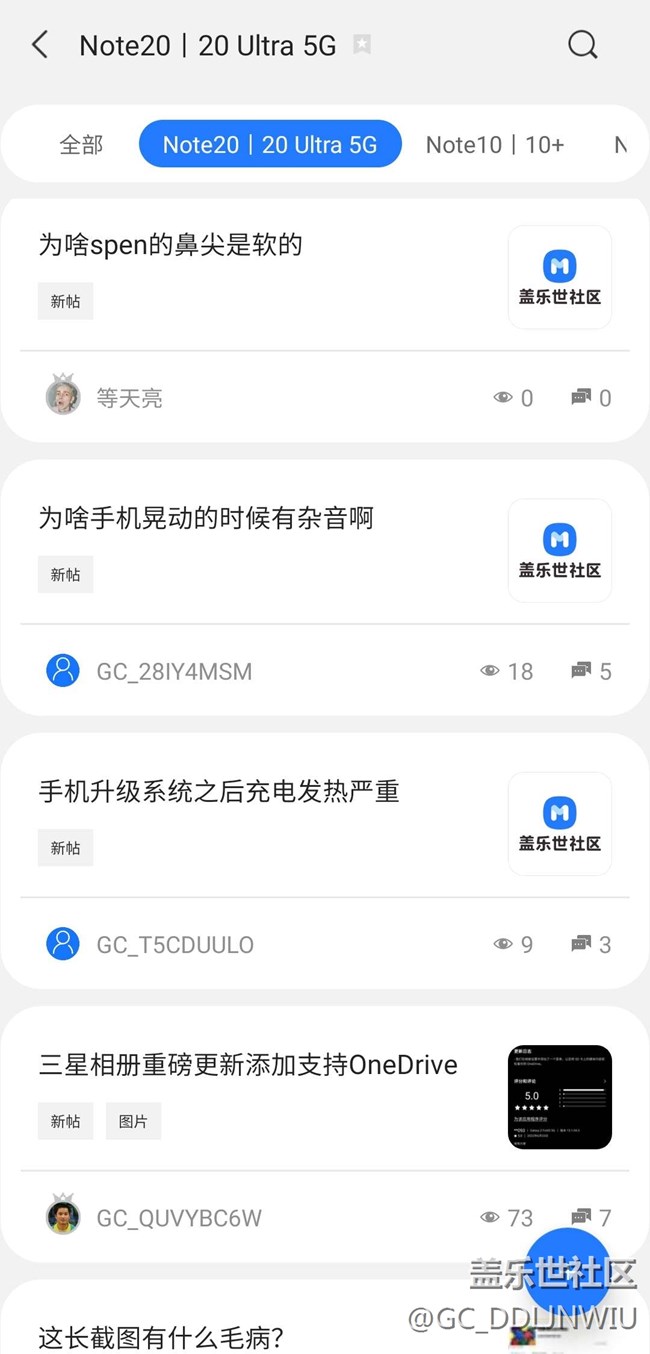Open the post 为啥spen的鼻尖是软的
This screenshot has height=1354, width=650.
(171, 245)
